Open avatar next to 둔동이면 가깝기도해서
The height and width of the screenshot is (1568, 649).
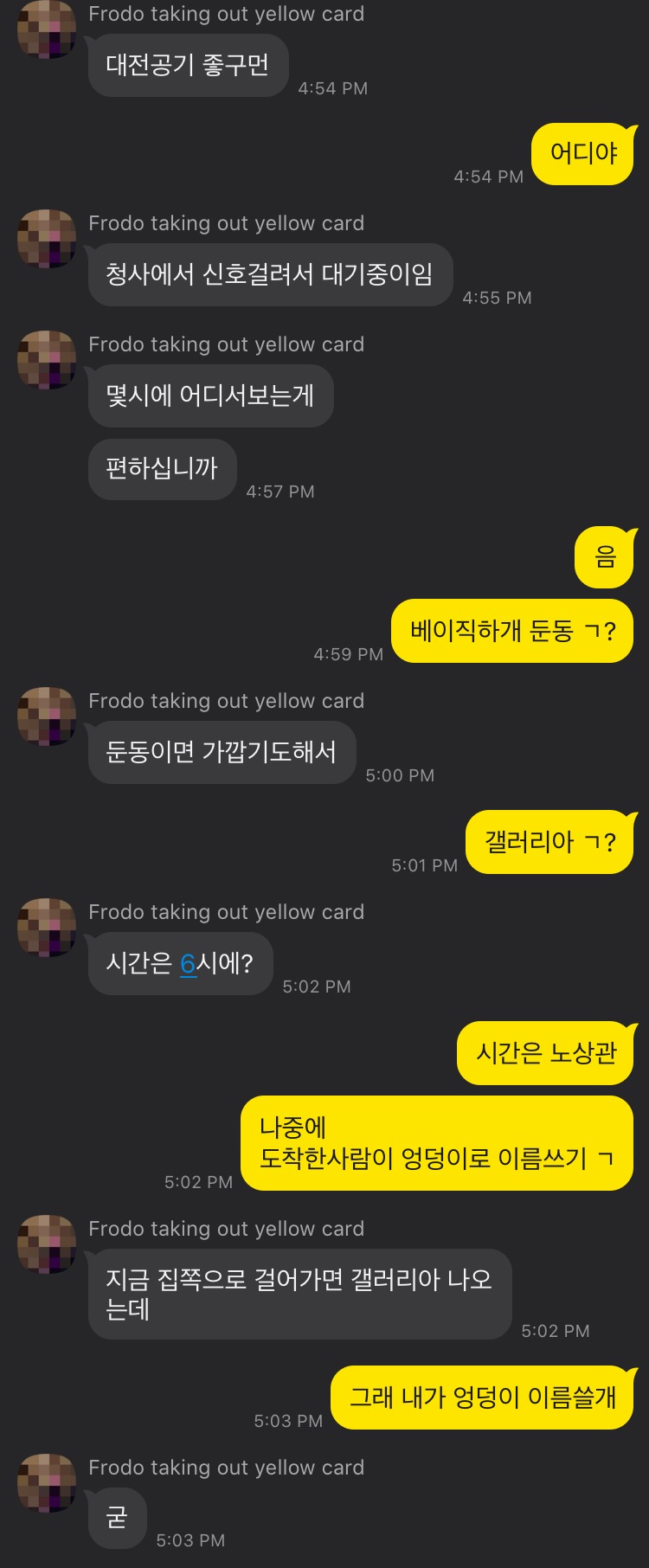point(47,716)
